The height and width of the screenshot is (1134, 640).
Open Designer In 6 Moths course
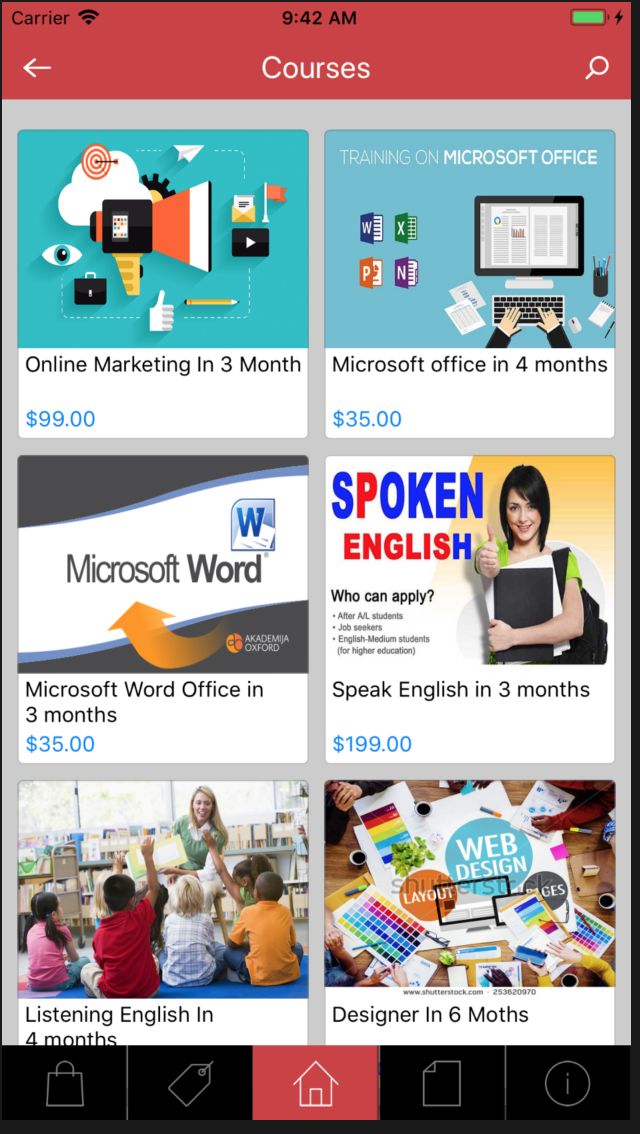[x=469, y=910]
